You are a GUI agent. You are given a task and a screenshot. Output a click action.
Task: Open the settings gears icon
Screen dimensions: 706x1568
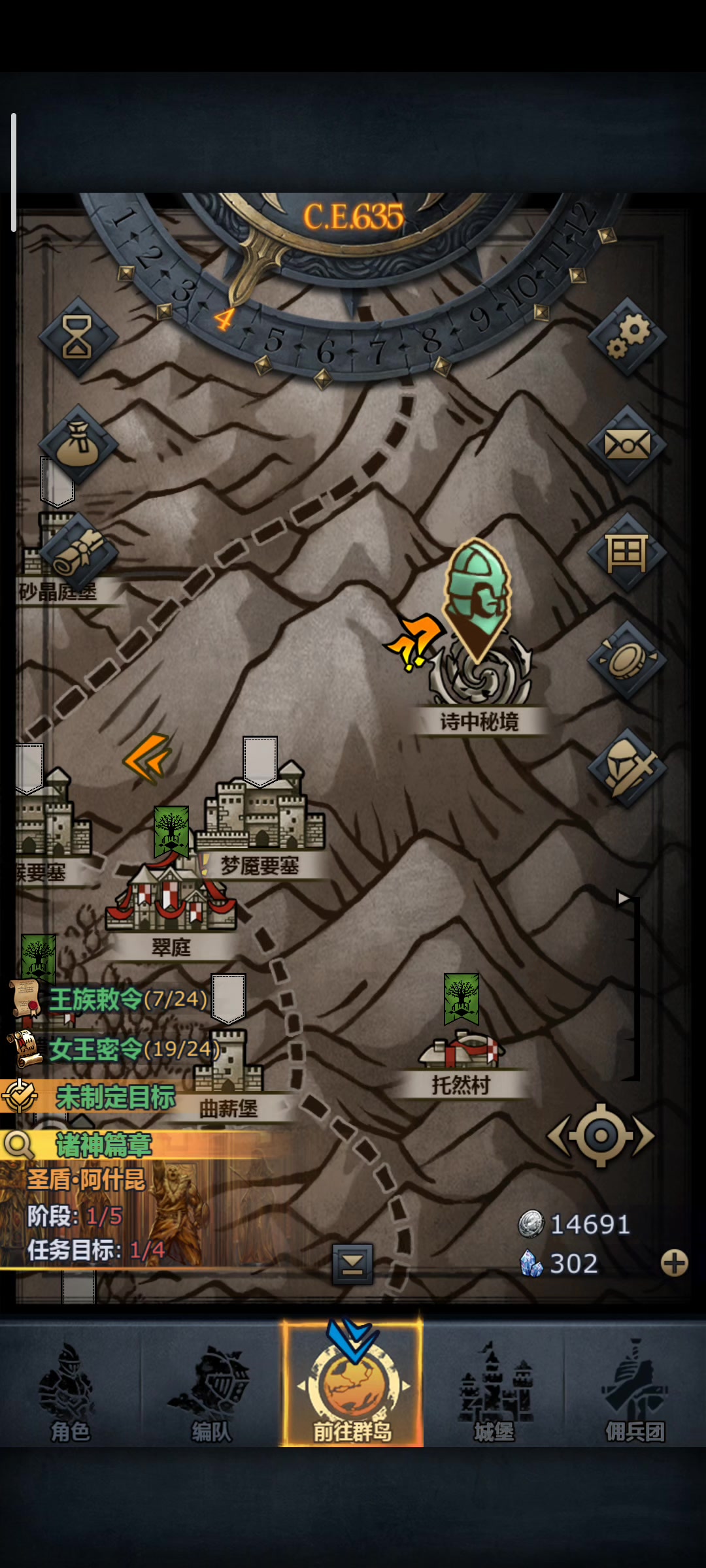(627, 337)
